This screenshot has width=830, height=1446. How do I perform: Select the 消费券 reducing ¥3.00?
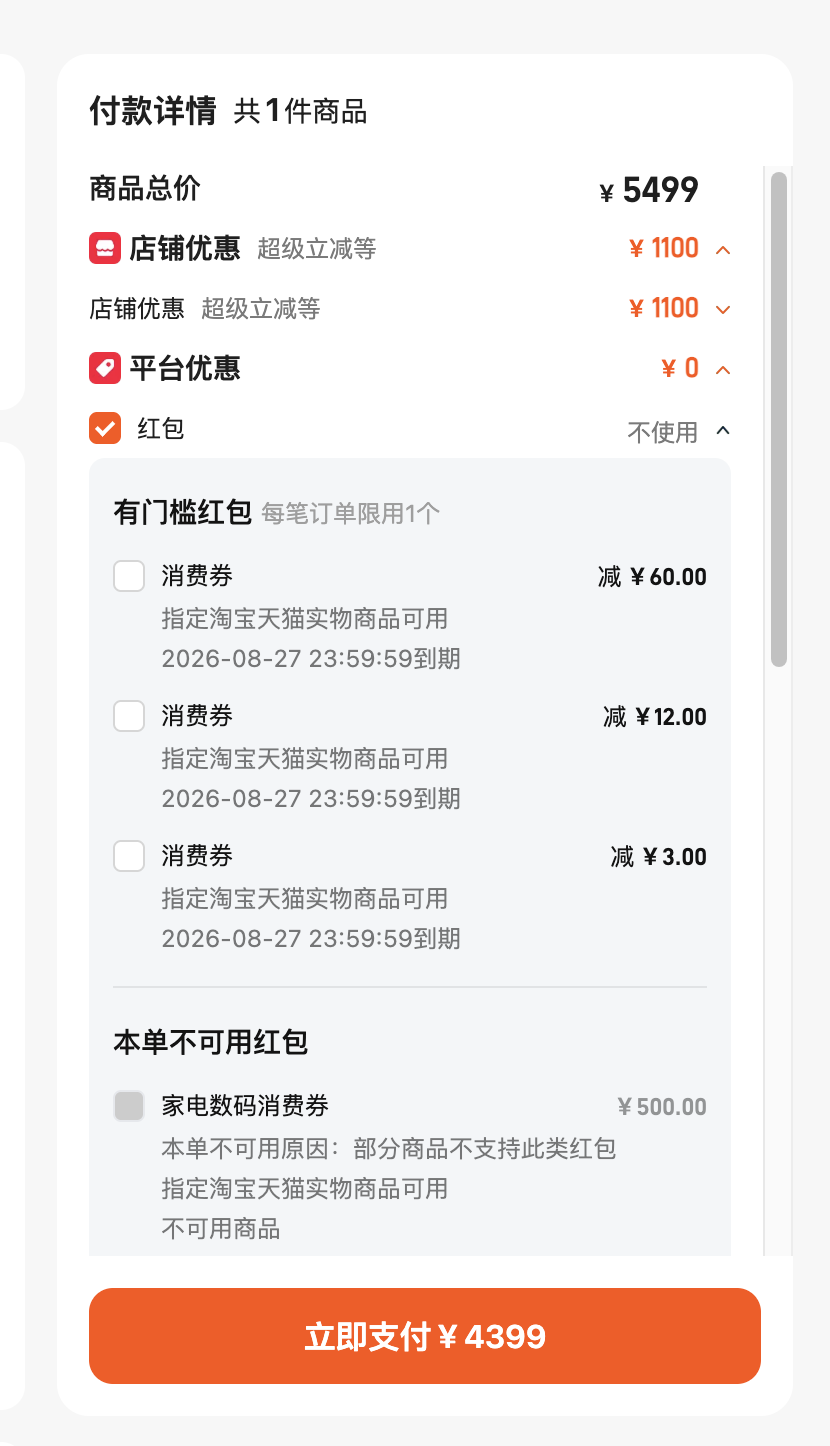[x=129, y=856]
